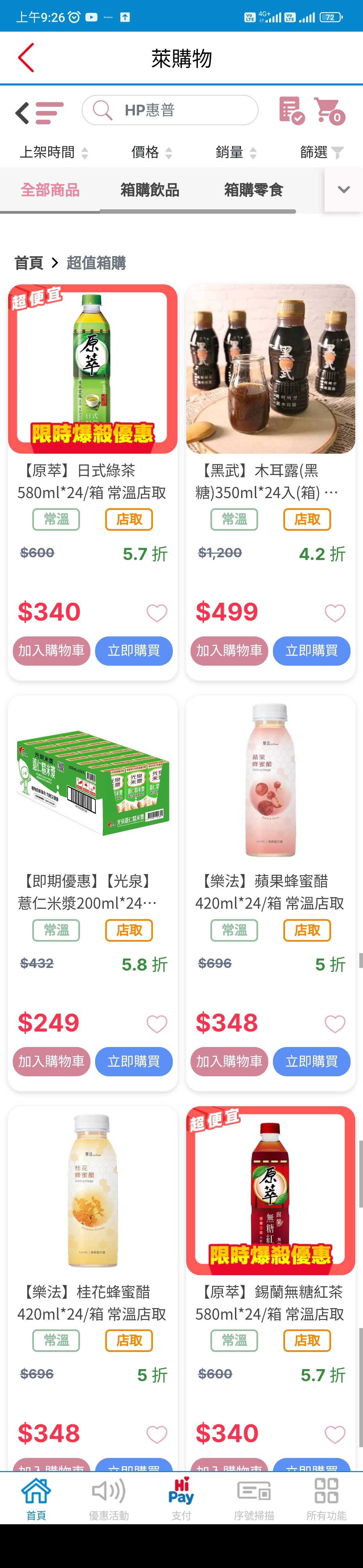
Task: Open the shopping cart
Action: pyautogui.click(x=329, y=111)
